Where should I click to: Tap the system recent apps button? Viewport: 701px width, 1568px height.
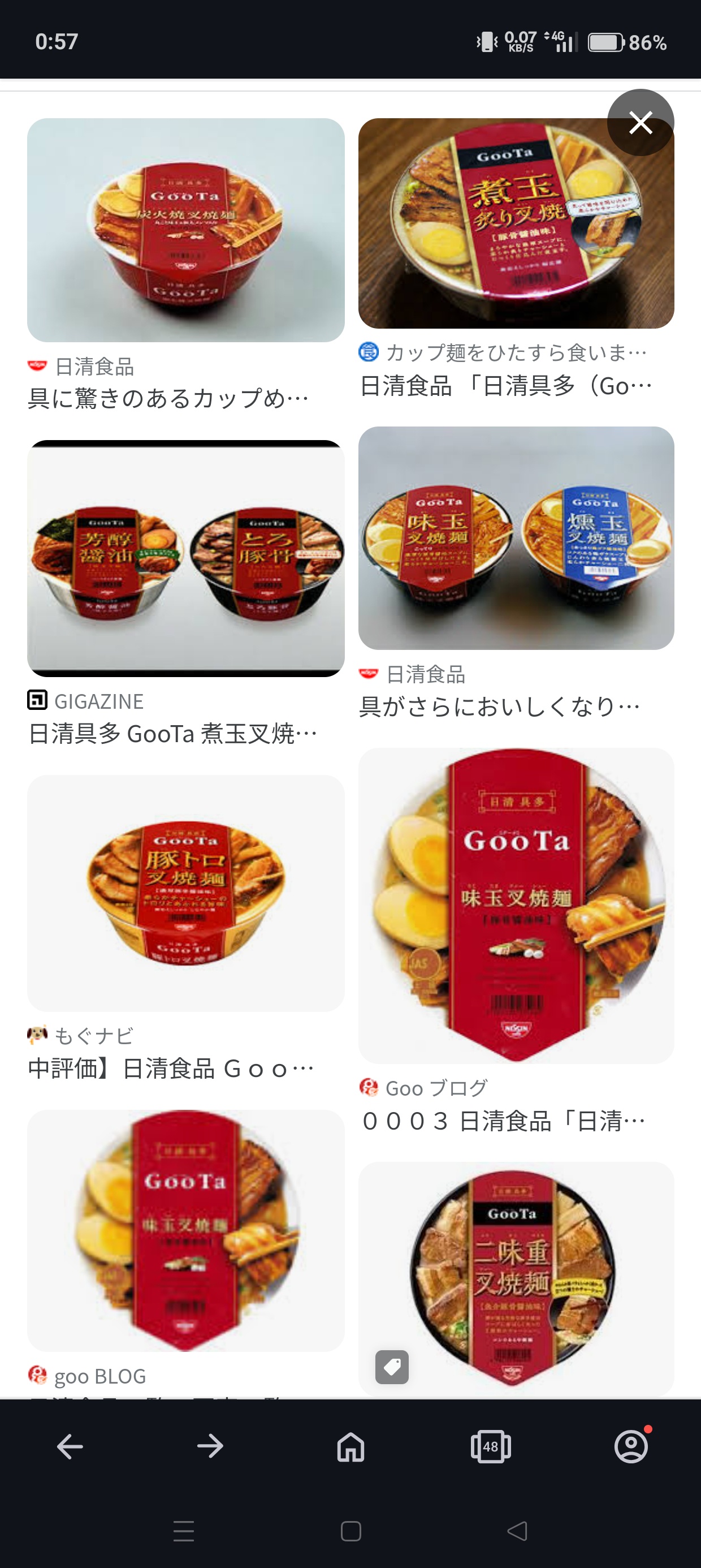pyautogui.click(x=183, y=1531)
